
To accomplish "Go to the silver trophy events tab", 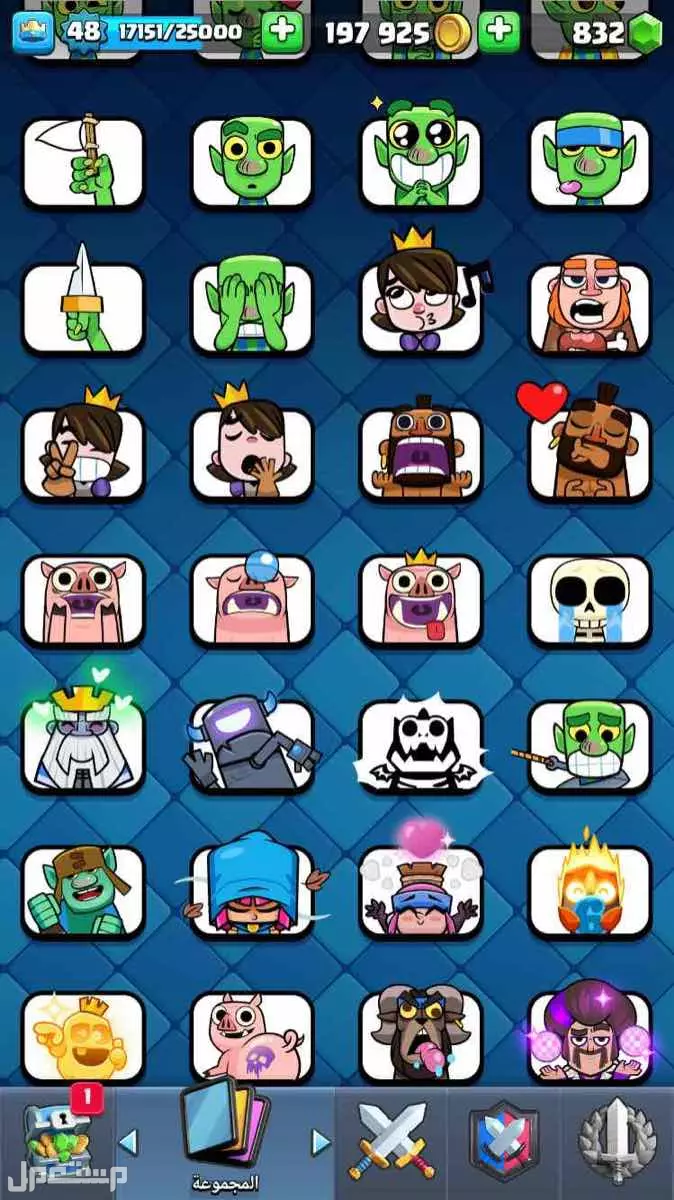I will (x=617, y=1138).
